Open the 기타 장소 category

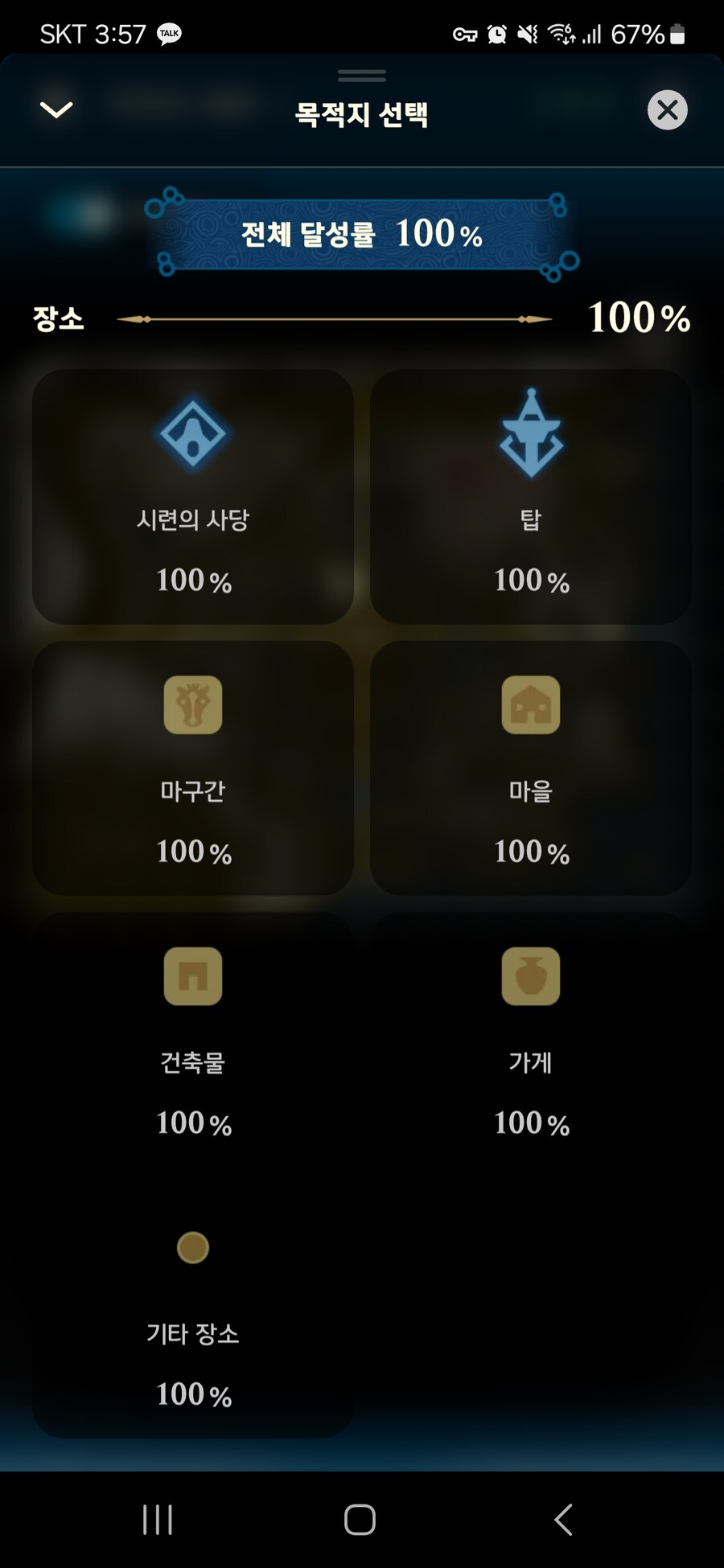(193, 1311)
